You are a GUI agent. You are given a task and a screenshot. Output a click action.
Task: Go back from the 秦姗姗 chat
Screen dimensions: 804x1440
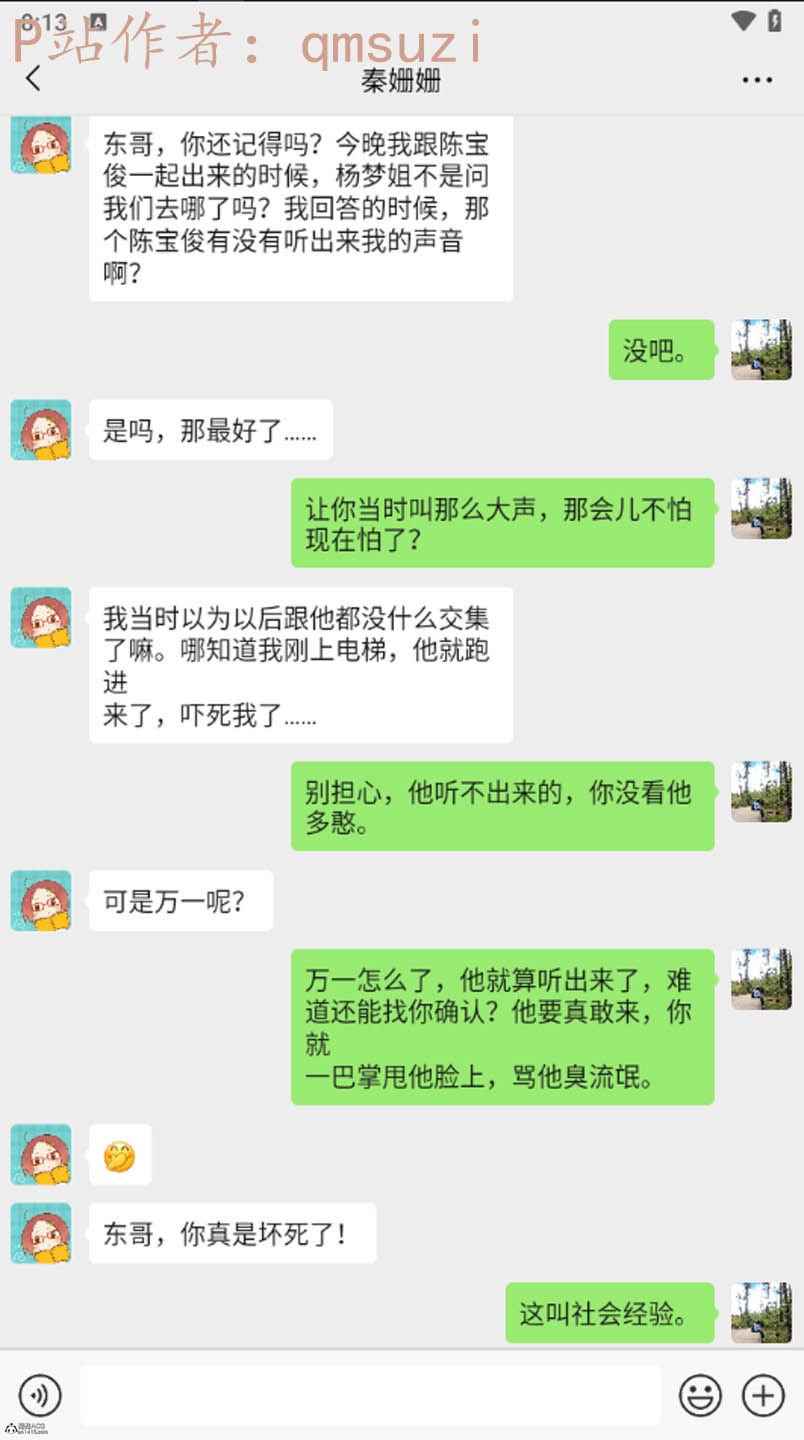click(x=34, y=79)
